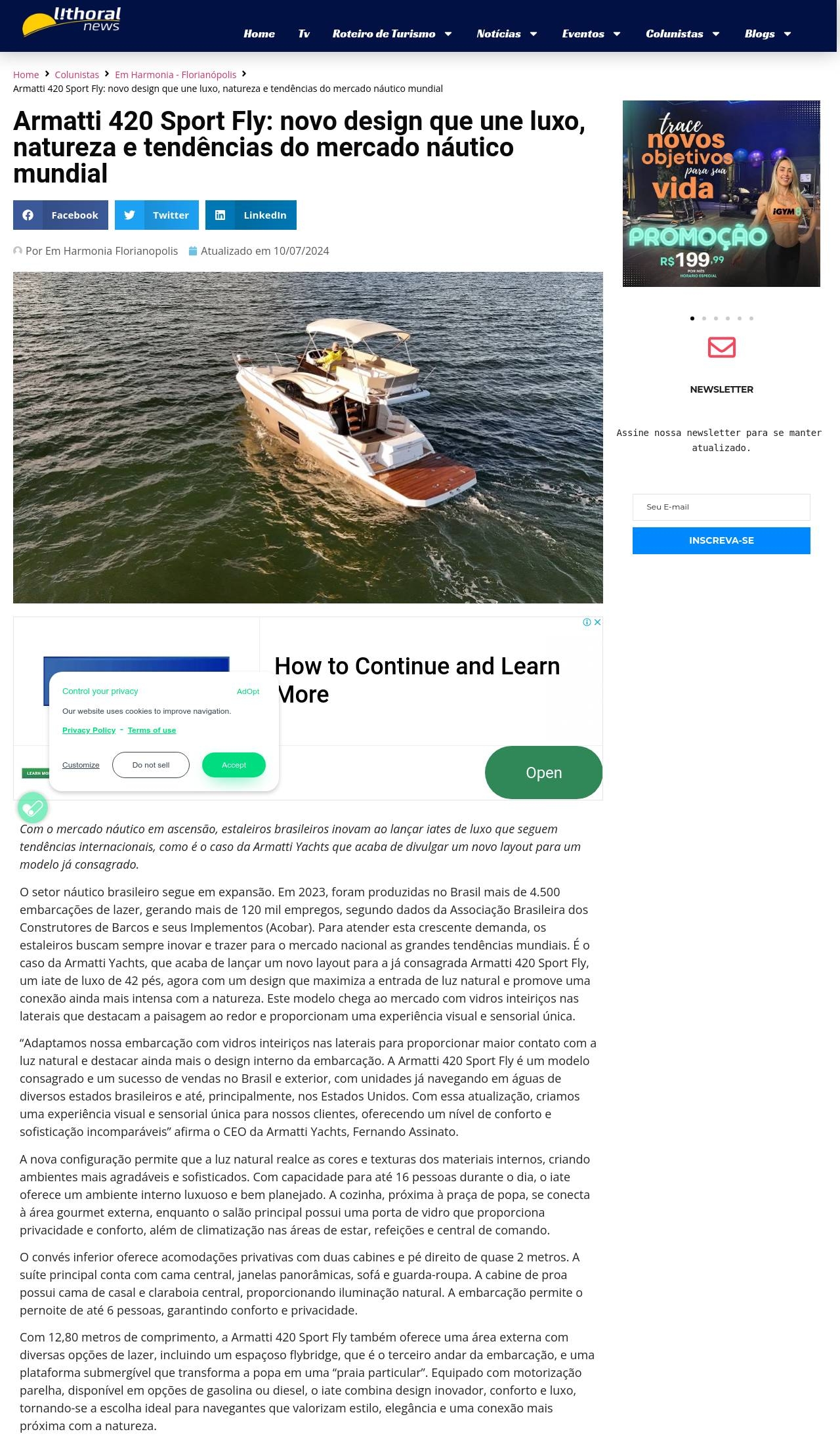The image size is (840, 1438).
Task: Share the article on Facebook
Action: [x=60, y=215]
